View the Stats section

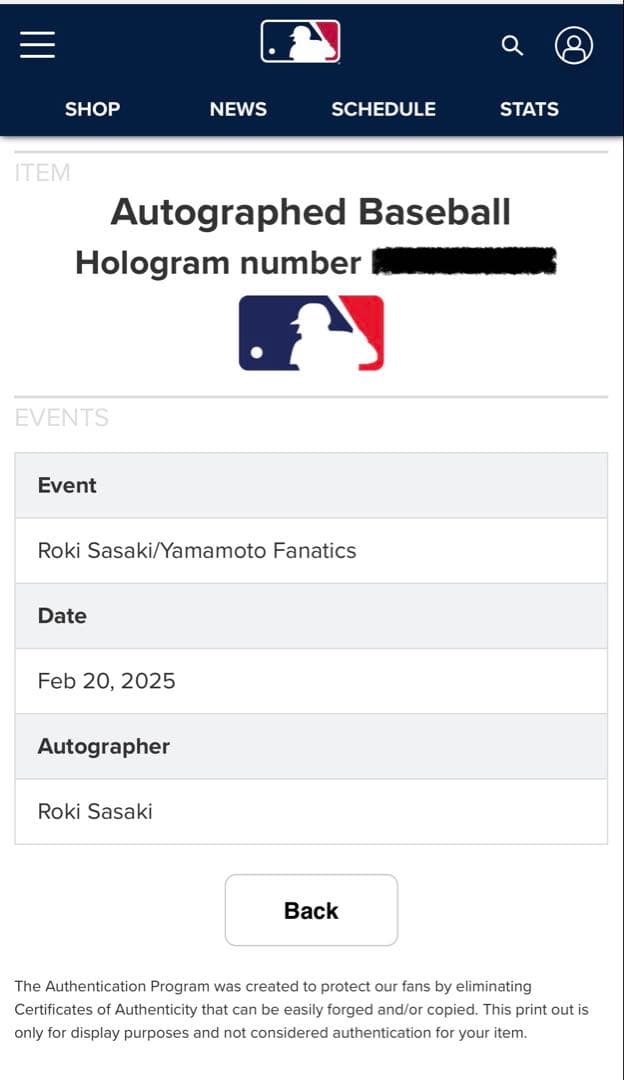point(529,109)
